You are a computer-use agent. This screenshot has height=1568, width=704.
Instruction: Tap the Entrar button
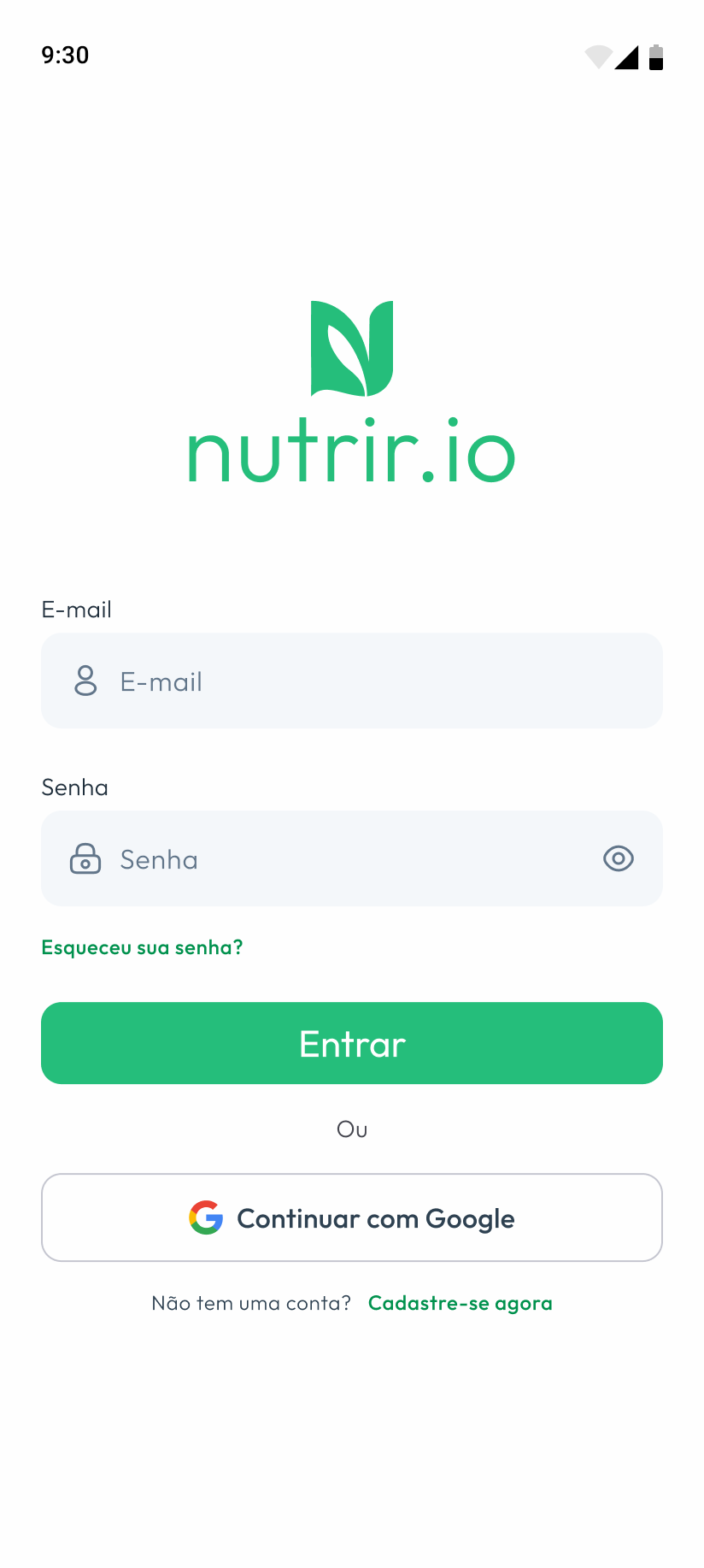coord(351,1043)
